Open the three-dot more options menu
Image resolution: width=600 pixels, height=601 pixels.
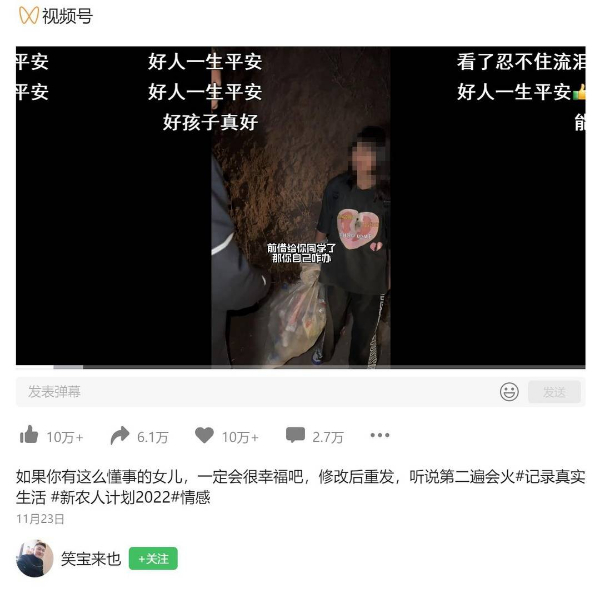click(x=380, y=435)
